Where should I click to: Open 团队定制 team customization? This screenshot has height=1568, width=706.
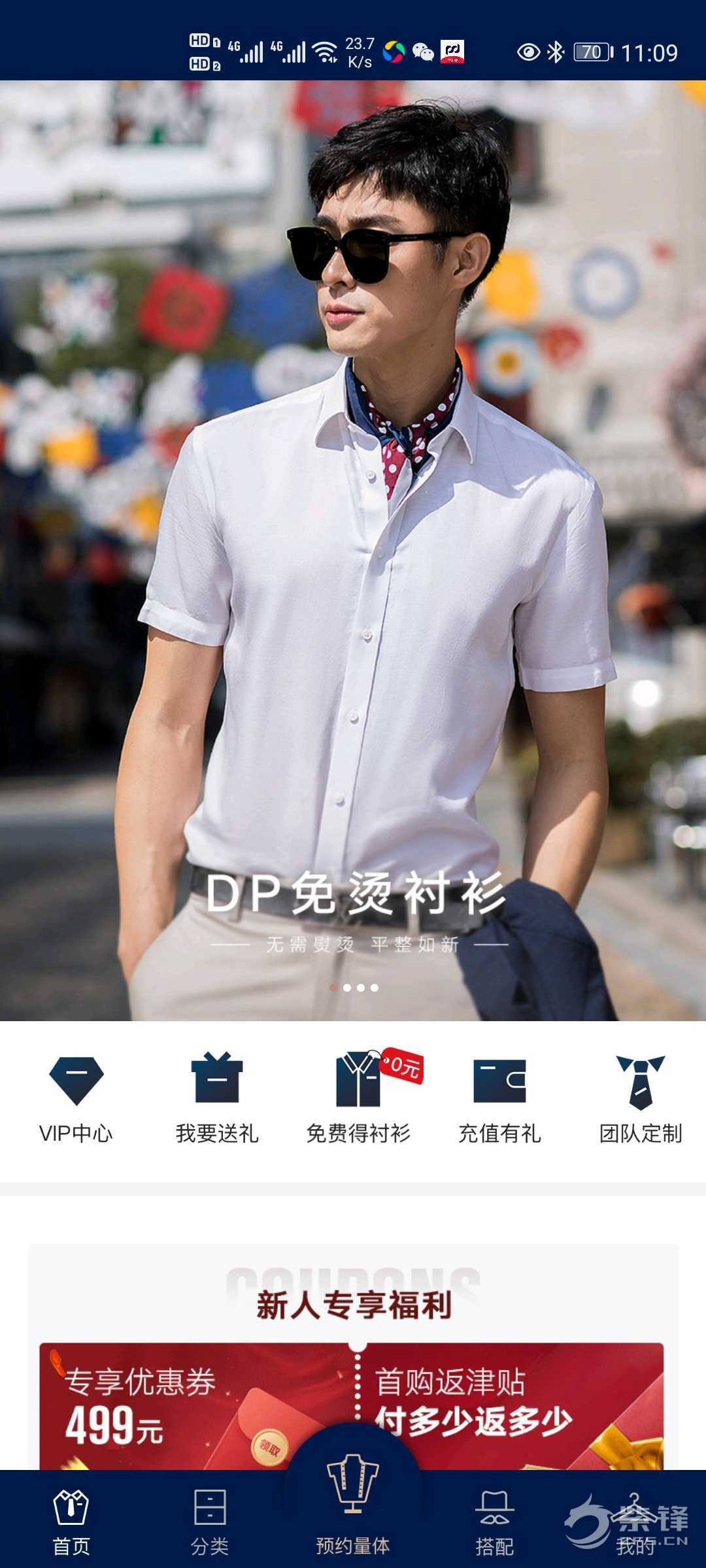pyautogui.click(x=641, y=1099)
